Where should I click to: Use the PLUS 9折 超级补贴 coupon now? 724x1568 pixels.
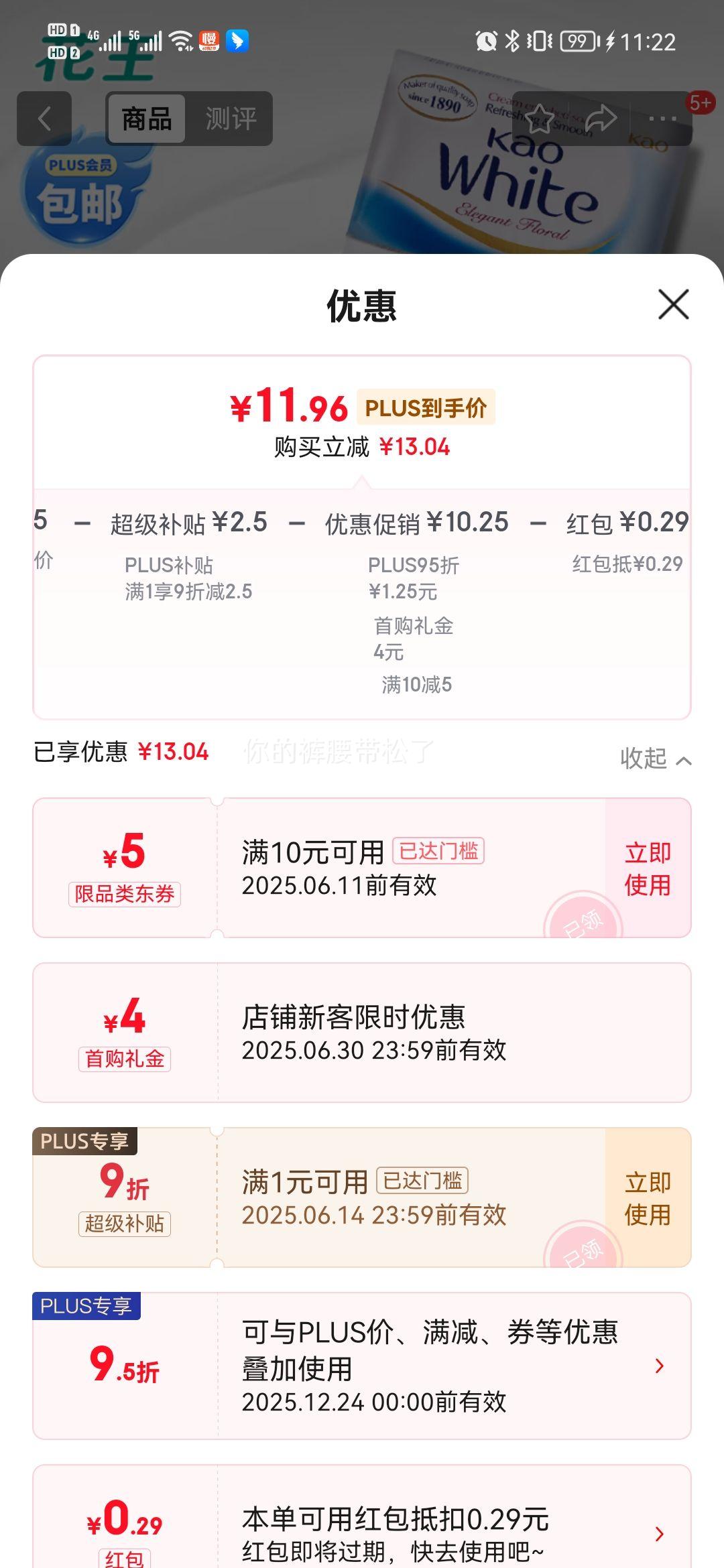click(648, 1198)
